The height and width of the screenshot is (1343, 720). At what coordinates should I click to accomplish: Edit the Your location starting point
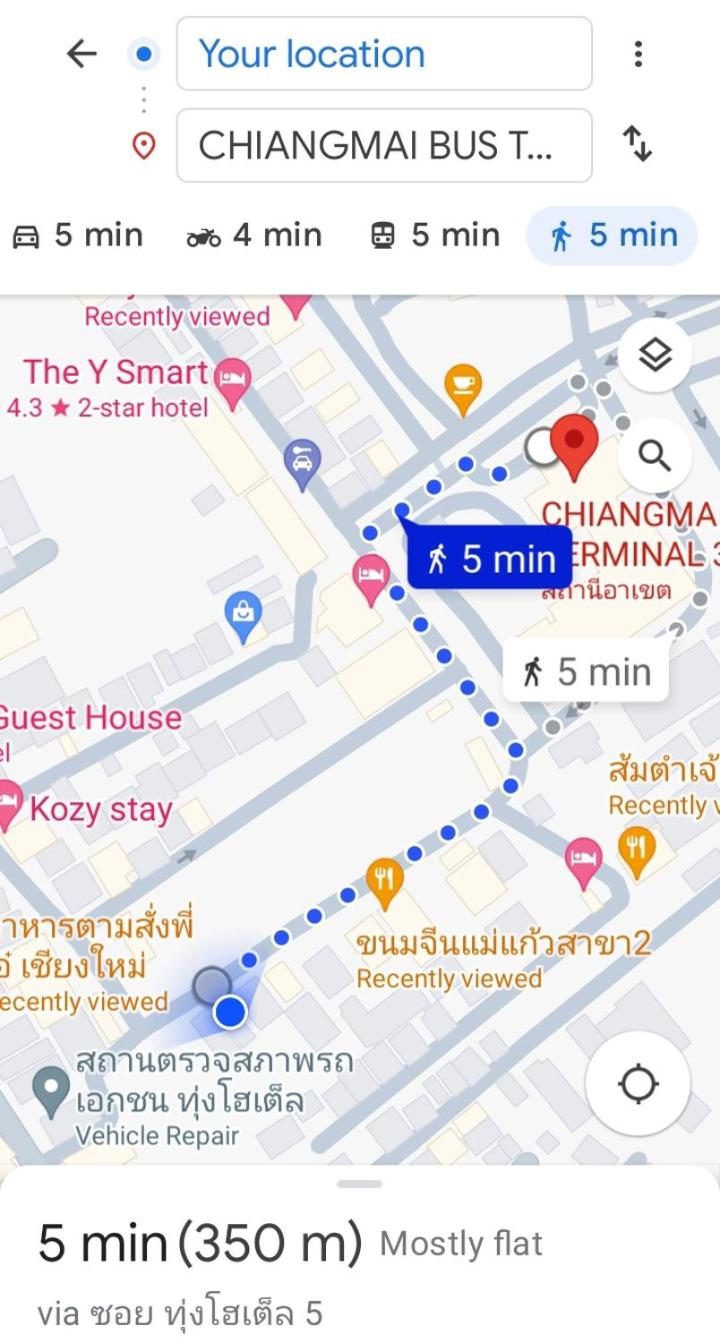coord(384,54)
